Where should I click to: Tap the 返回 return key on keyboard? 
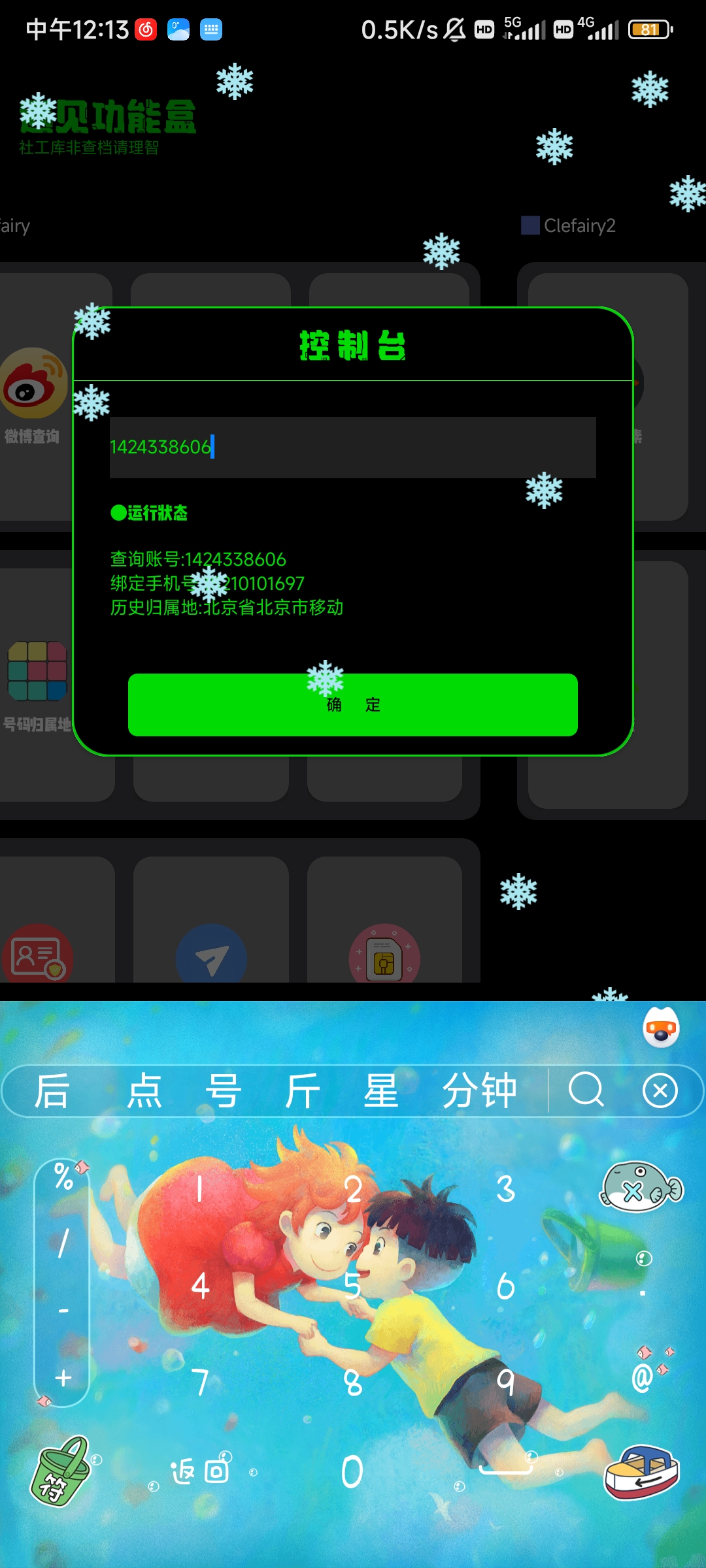tap(200, 1471)
